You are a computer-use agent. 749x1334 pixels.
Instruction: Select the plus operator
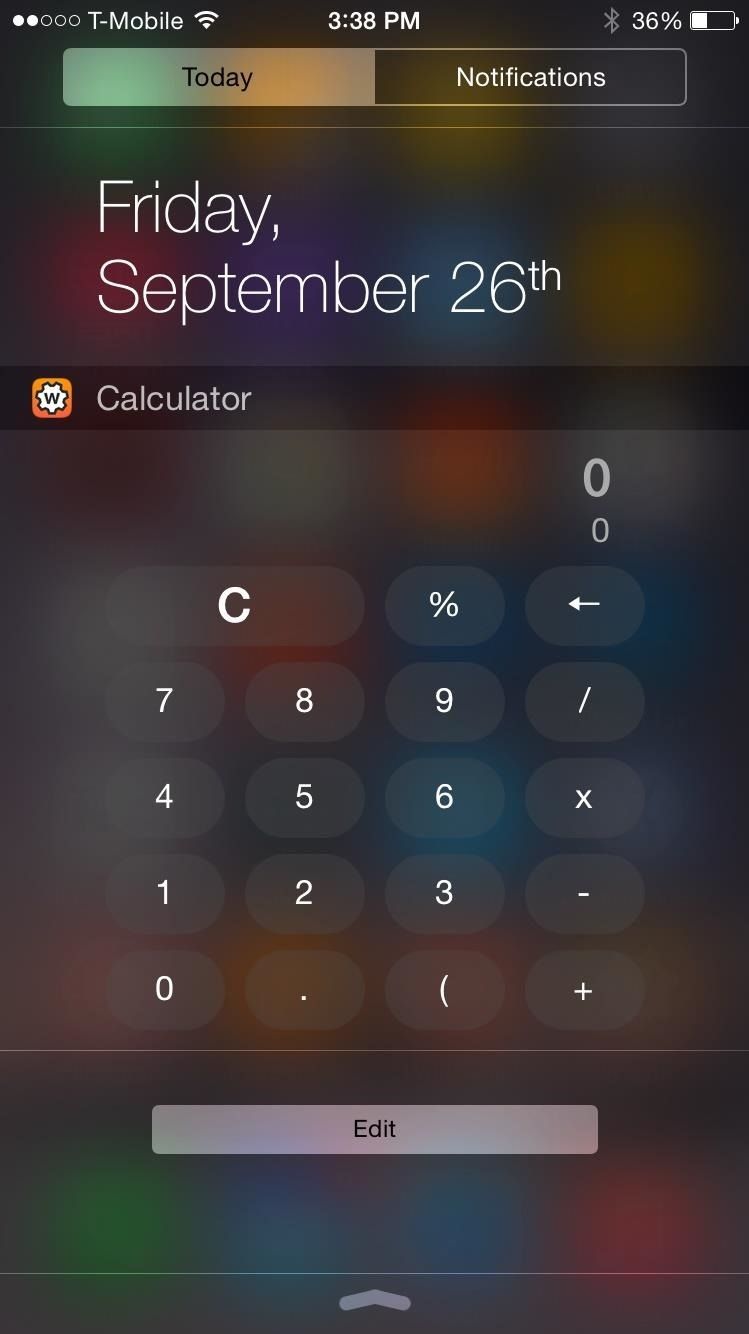point(584,989)
